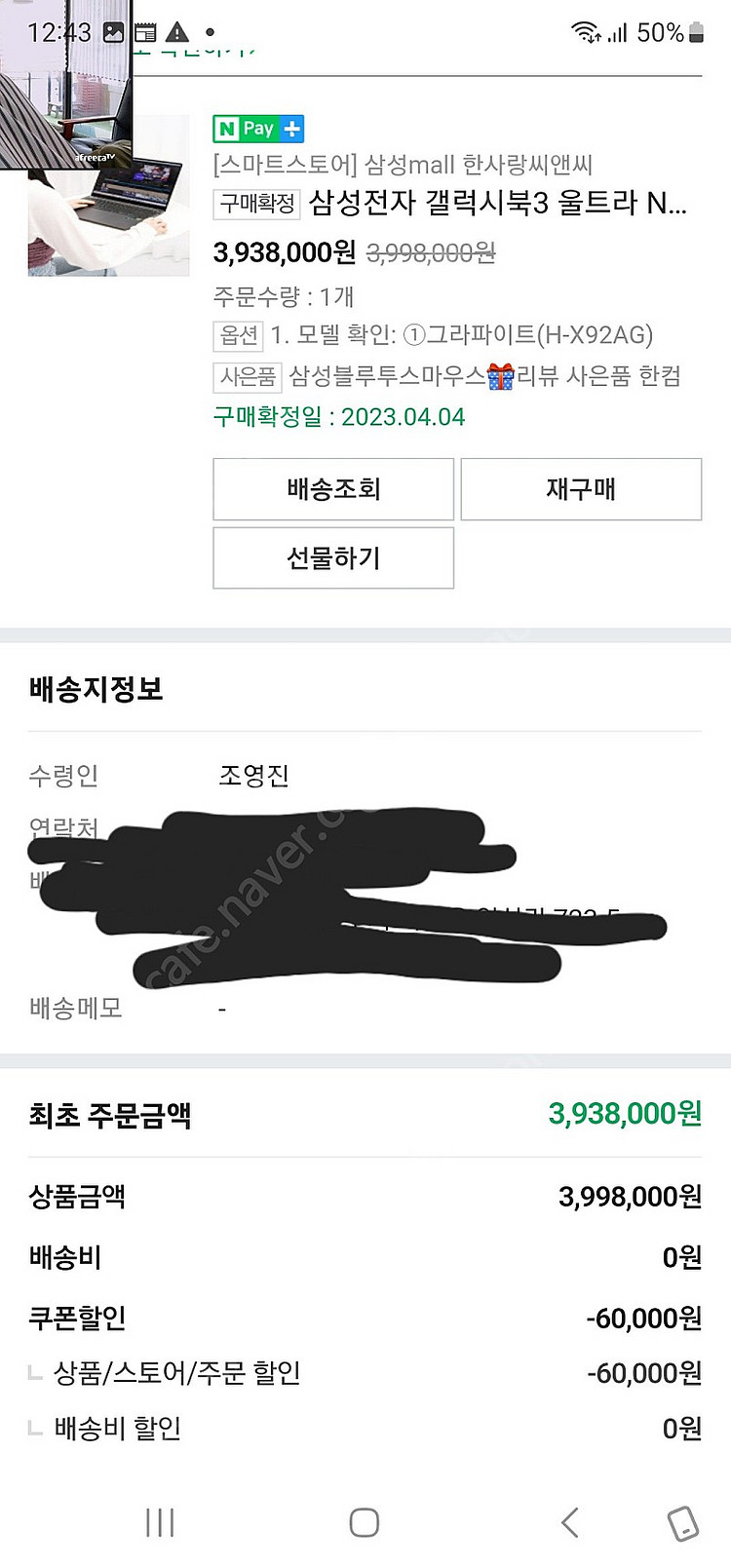Send as a gift via 선물하기

tap(333, 558)
